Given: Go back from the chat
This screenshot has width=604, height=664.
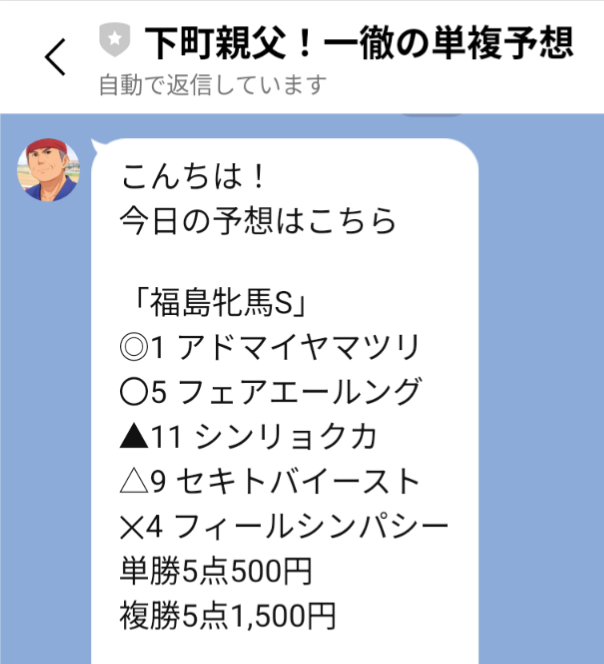Looking at the screenshot, I should (56, 58).
